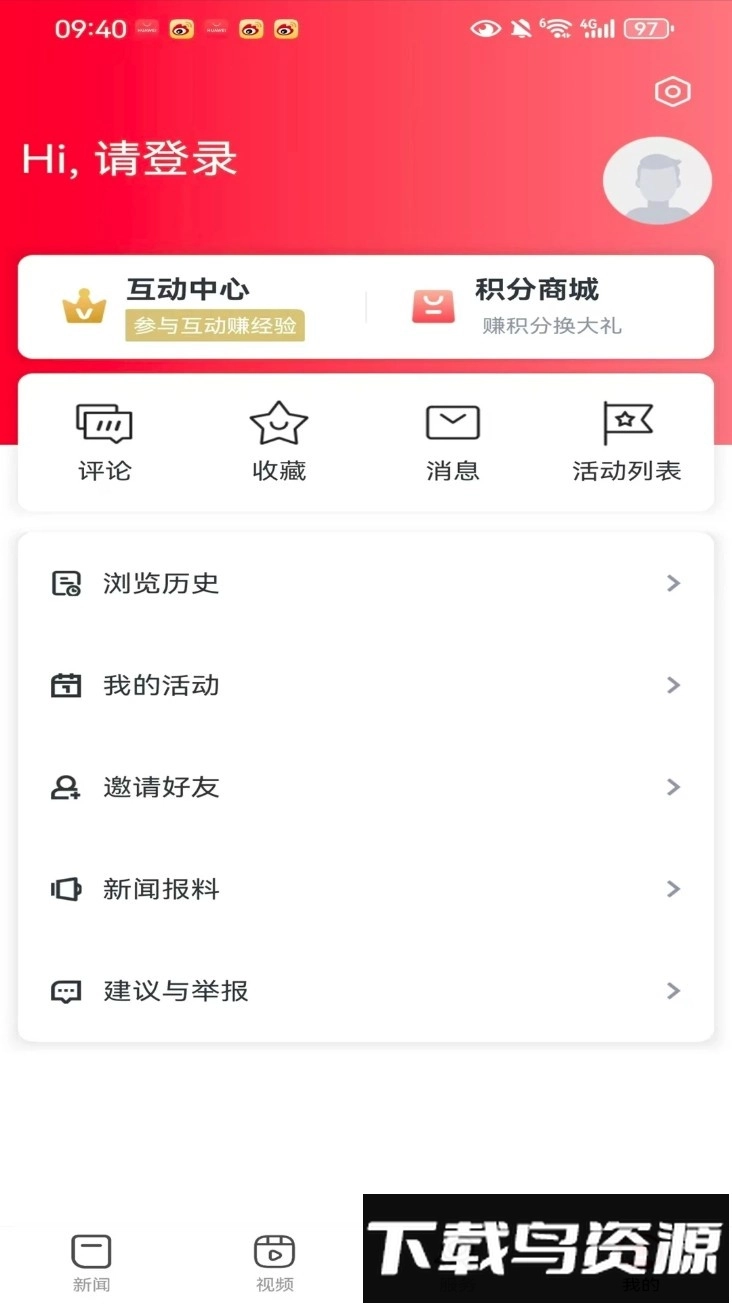Open the 收藏 (Favorites) star icon
The image size is (732, 1304).
(278, 422)
